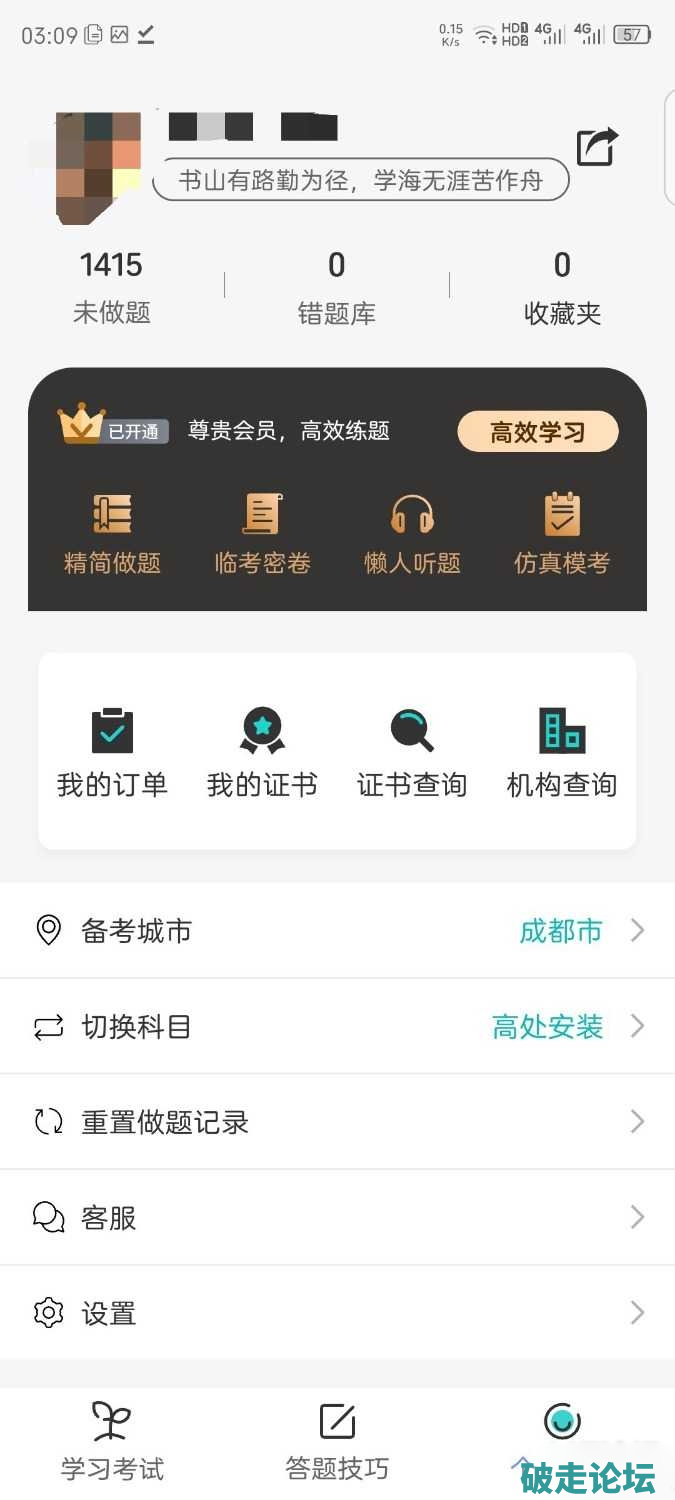Open the 收藏夹 favorites folder

[562, 287]
